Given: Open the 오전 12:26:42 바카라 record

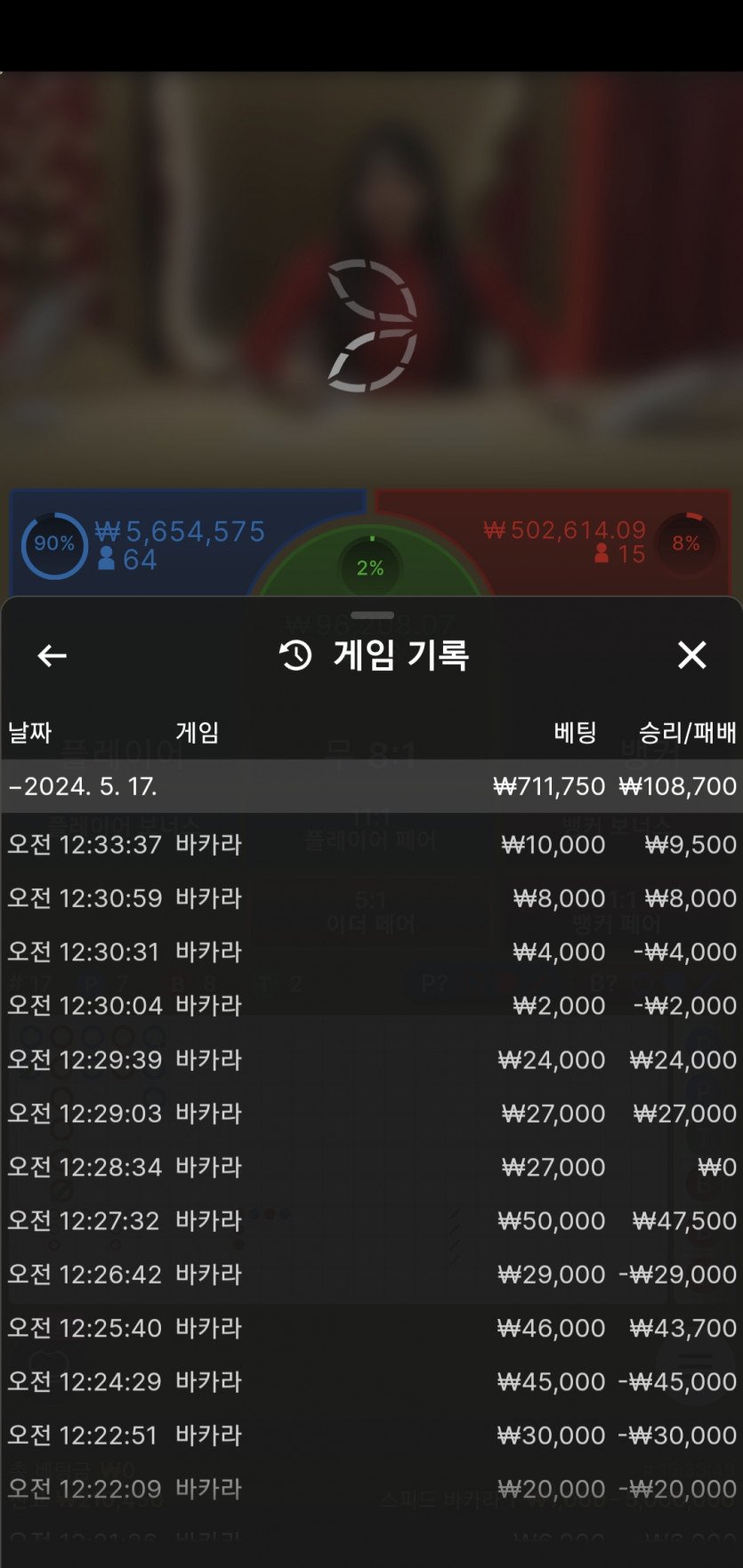Looking at the screenshot, I should click(x=371, y=1275).
